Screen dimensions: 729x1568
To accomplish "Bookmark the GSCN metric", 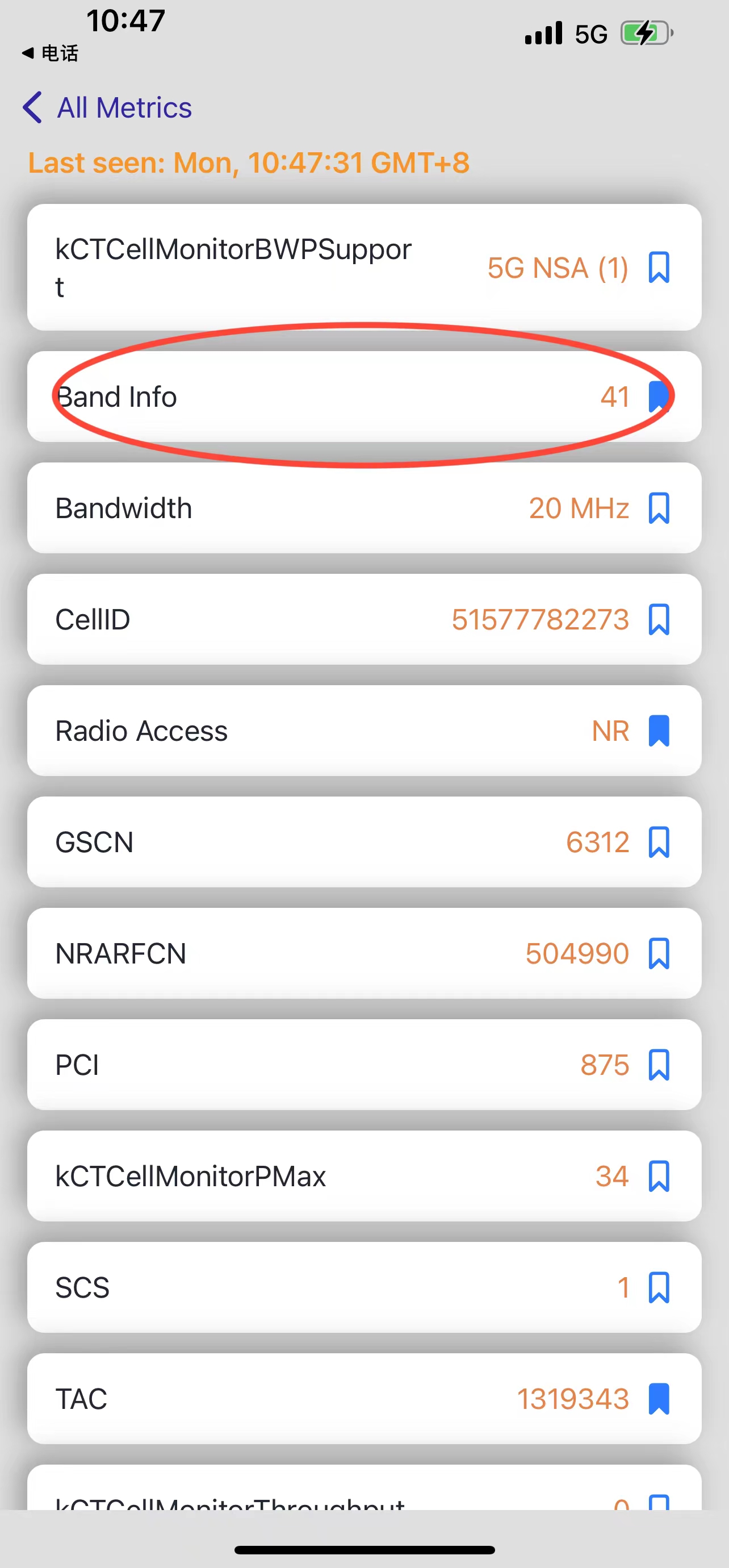I will pos(659,843).
